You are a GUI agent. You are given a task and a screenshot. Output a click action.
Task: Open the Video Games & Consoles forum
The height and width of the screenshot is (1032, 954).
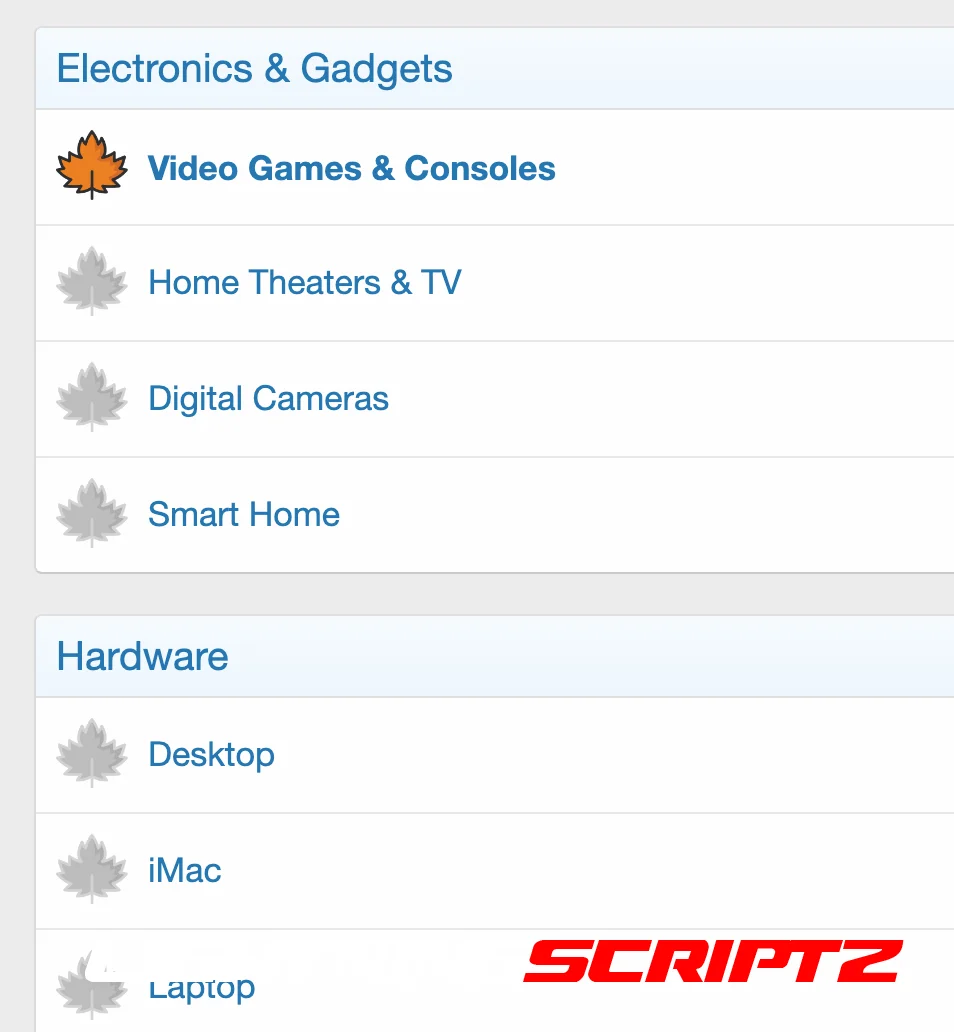[351, 168]
